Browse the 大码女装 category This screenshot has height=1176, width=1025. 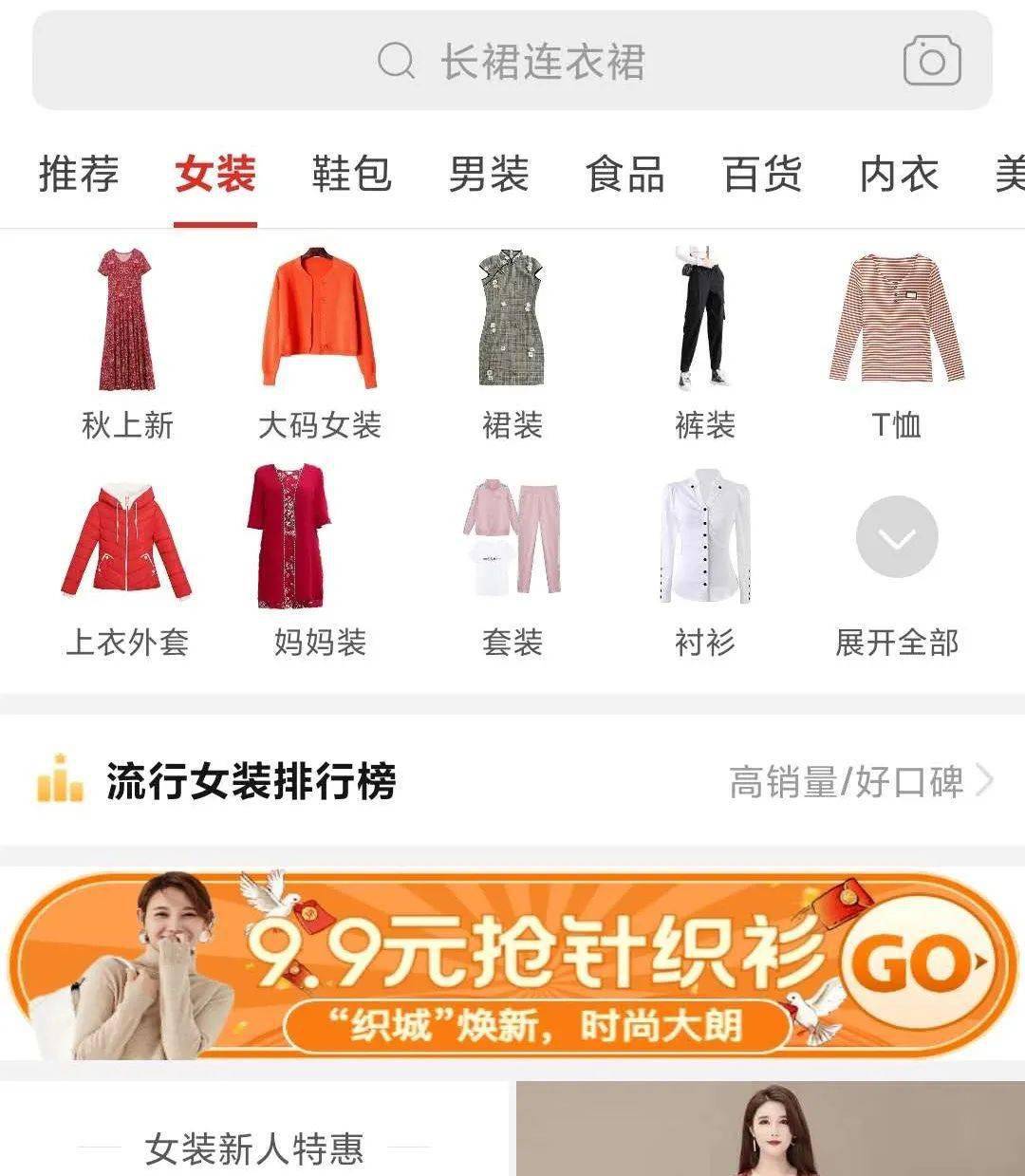point(320,344)
